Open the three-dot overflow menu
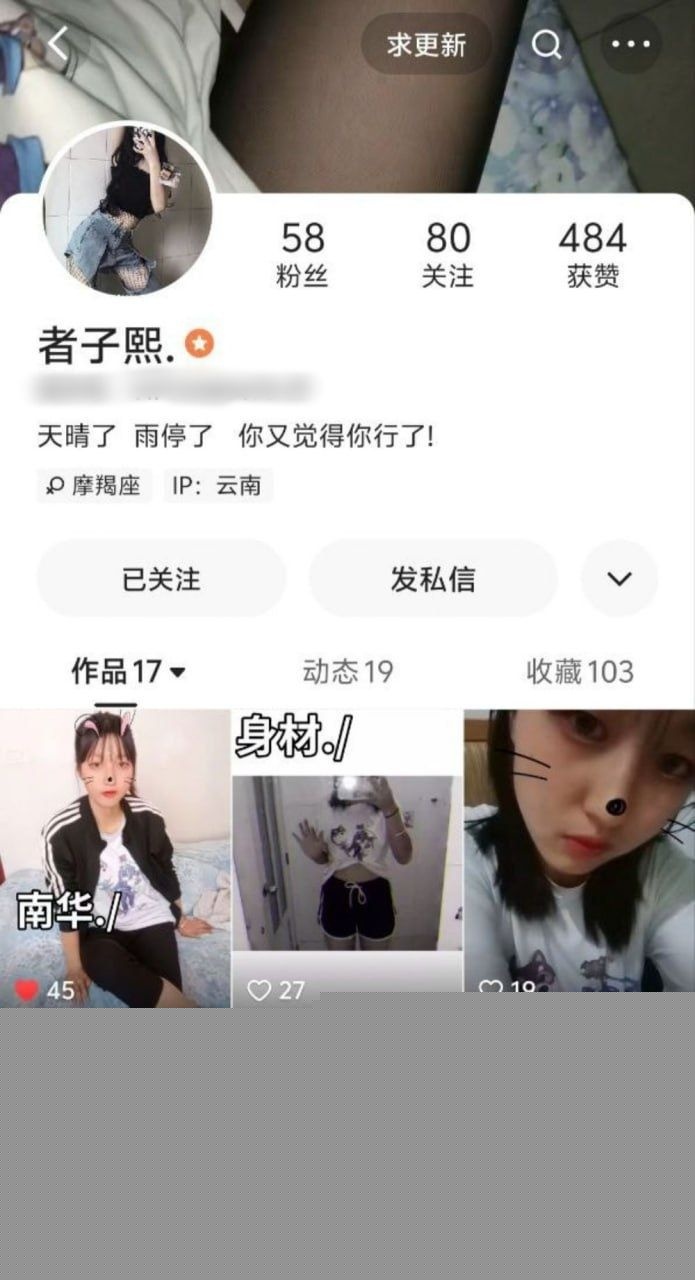 tap(630, 44)
